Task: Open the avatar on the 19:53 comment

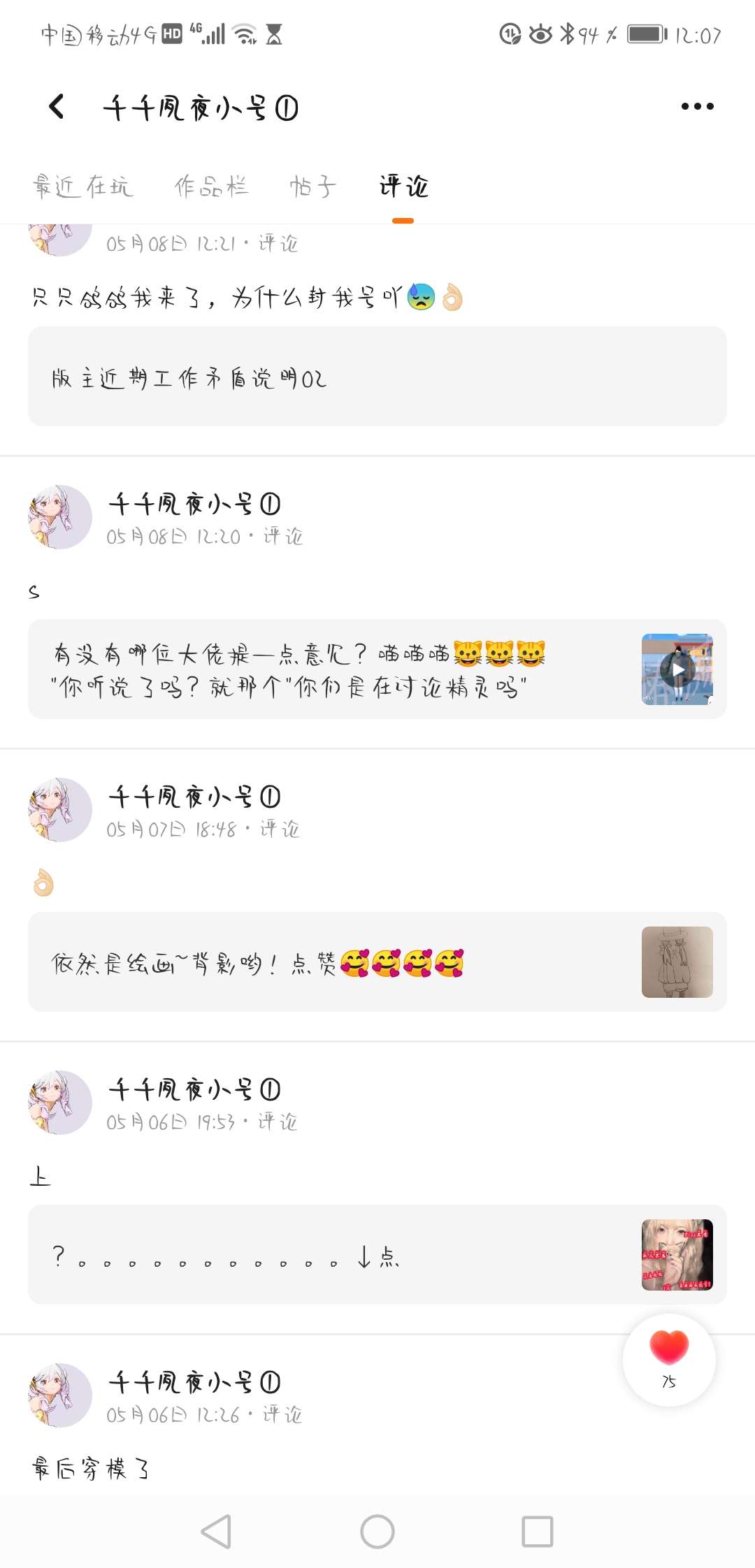Action: 60,1103
